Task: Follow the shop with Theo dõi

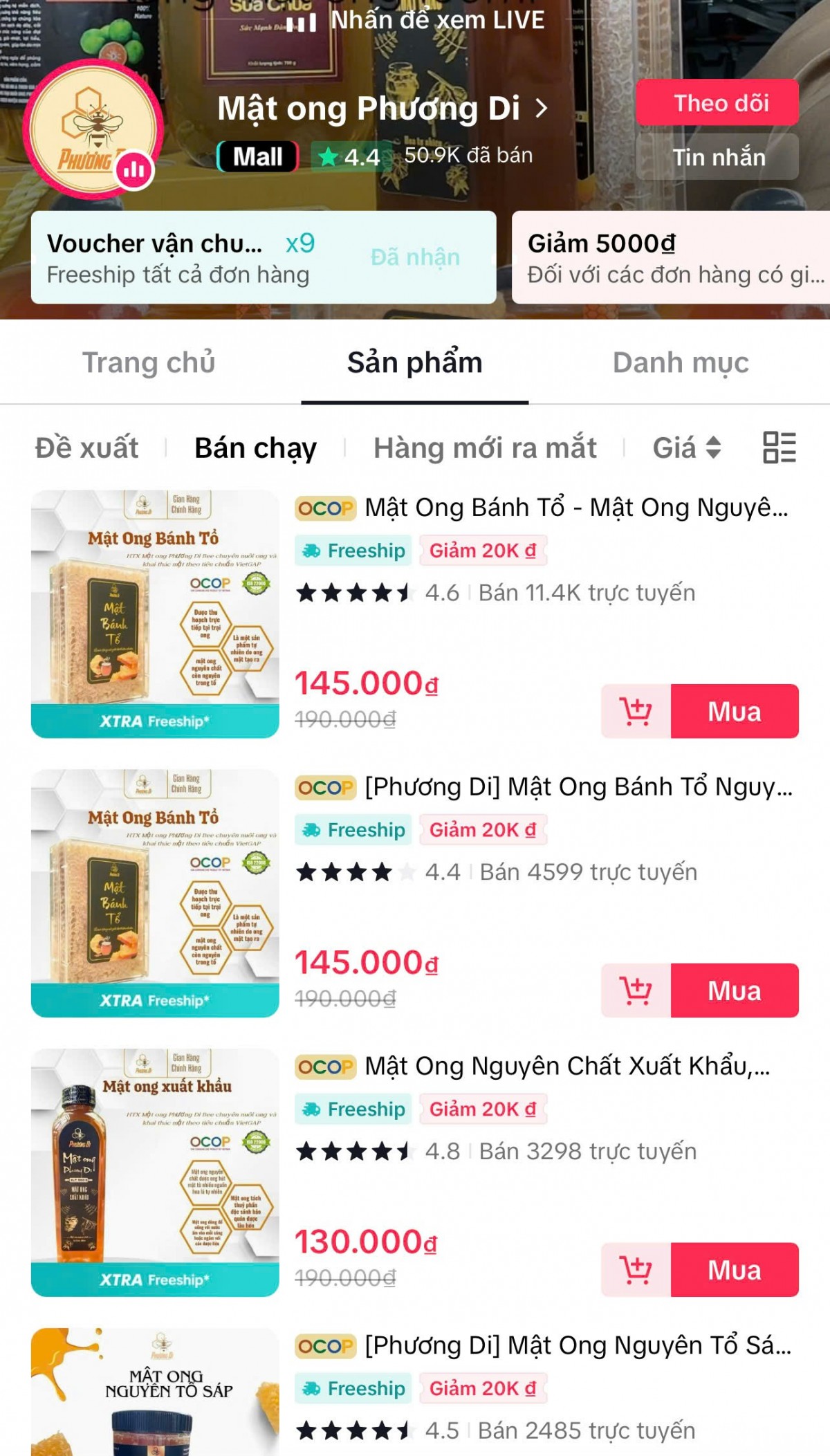Action: point(717,103)
